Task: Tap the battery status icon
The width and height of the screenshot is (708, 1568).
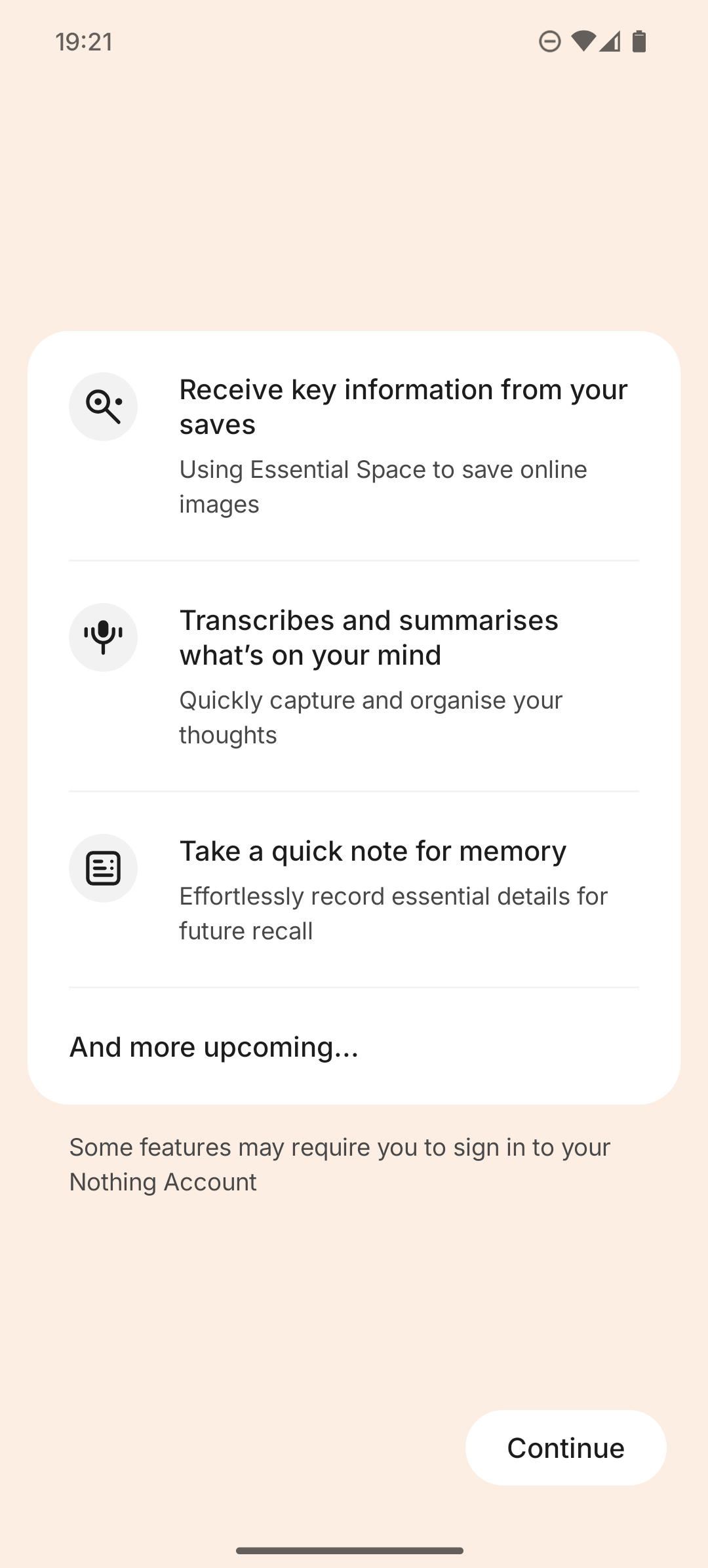Action: point(639,41)
